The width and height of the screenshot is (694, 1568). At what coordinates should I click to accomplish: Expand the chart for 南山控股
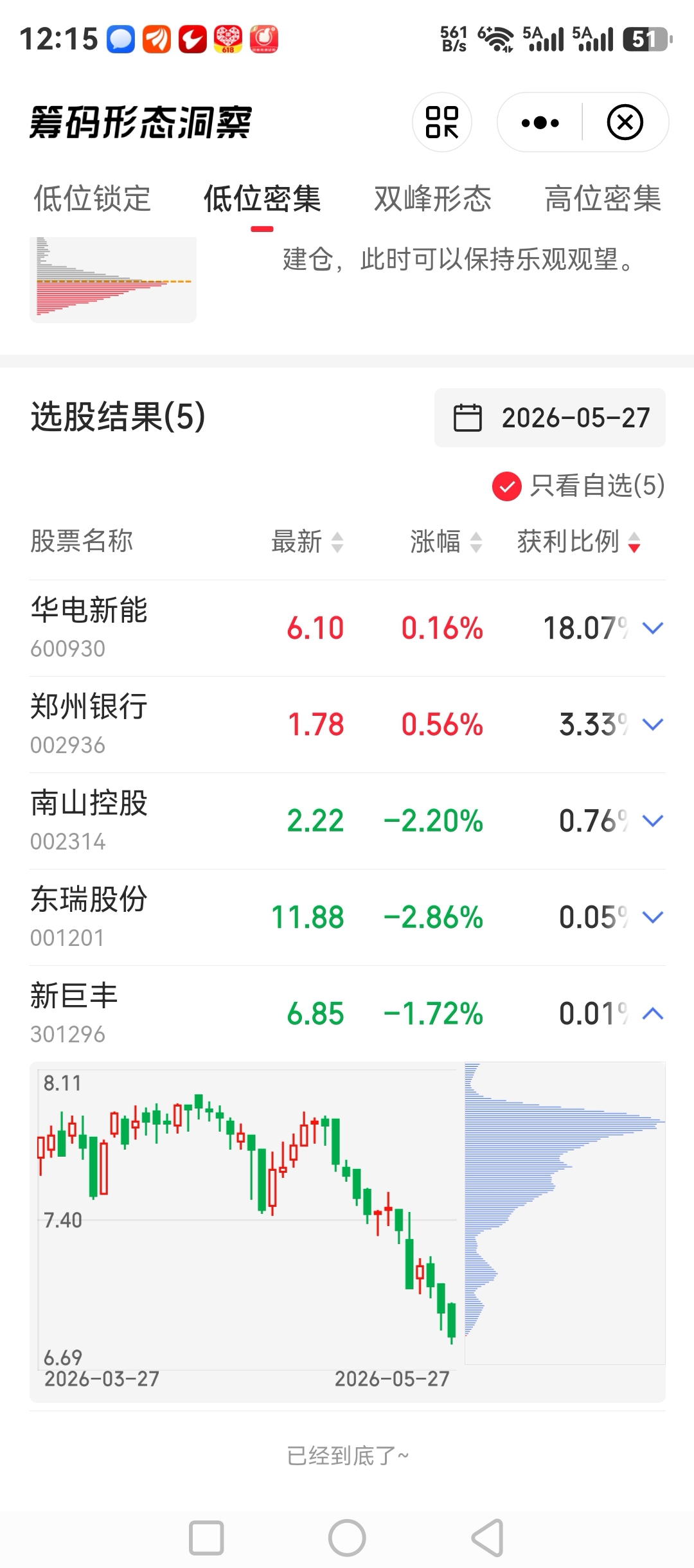(653, 821)
